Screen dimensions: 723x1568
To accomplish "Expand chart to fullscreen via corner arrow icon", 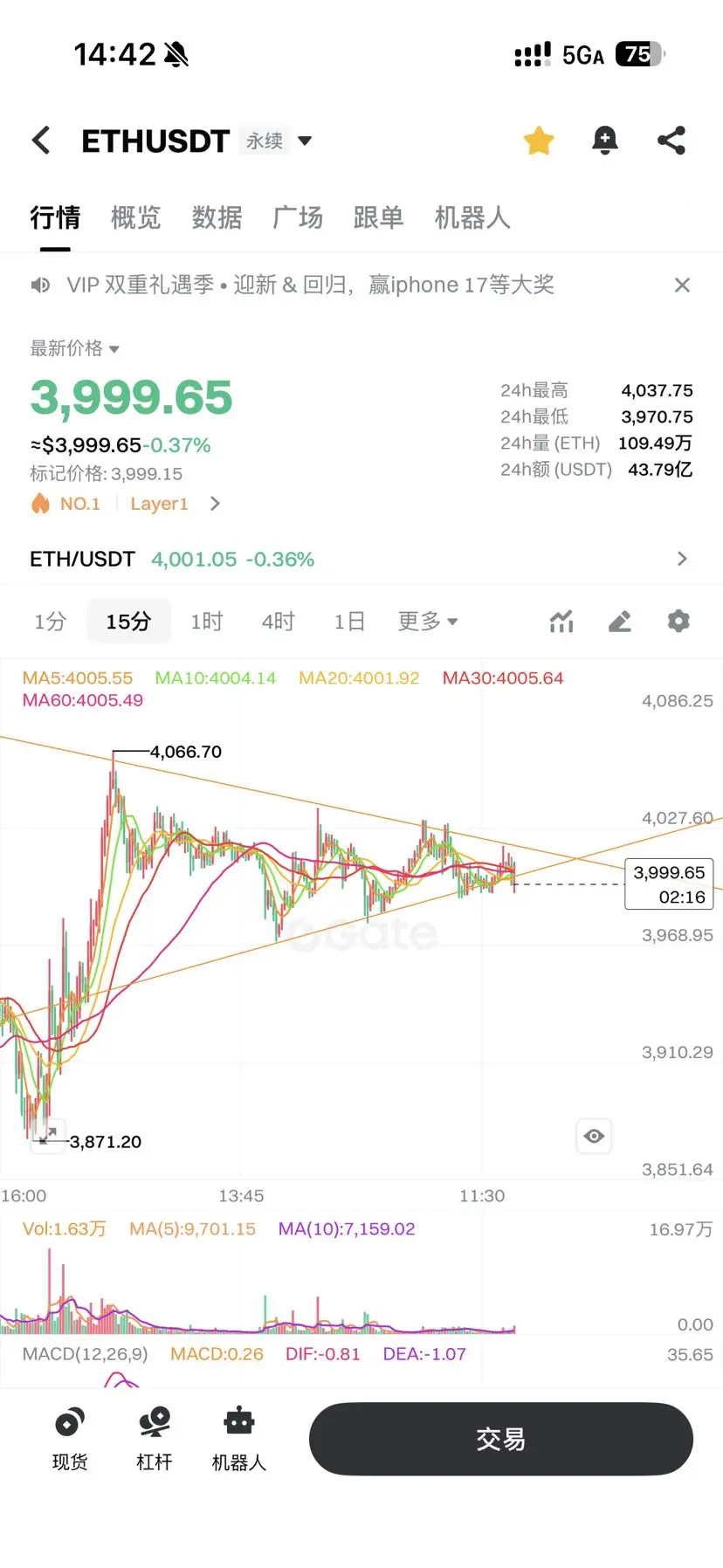I will point(48,1136).
